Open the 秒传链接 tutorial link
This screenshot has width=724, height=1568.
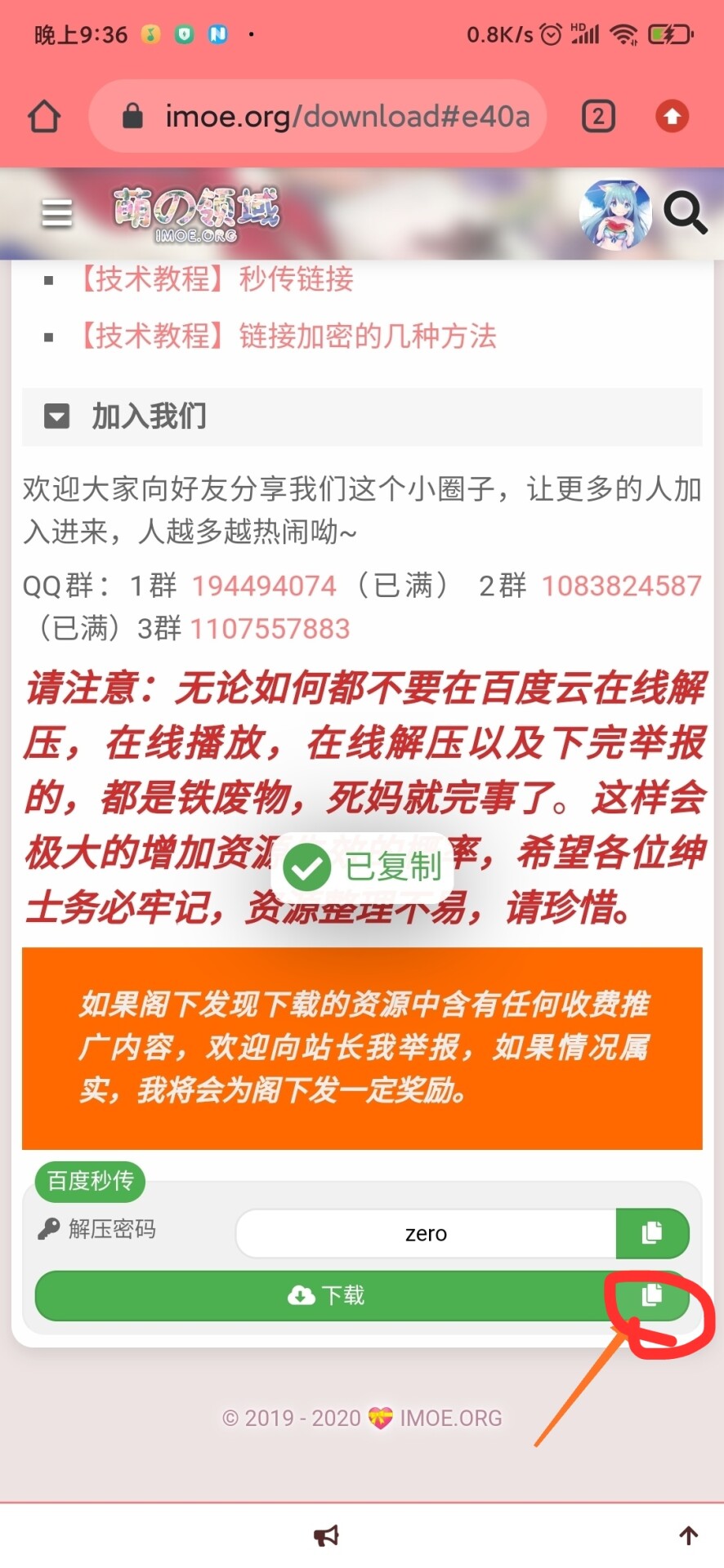216,279
